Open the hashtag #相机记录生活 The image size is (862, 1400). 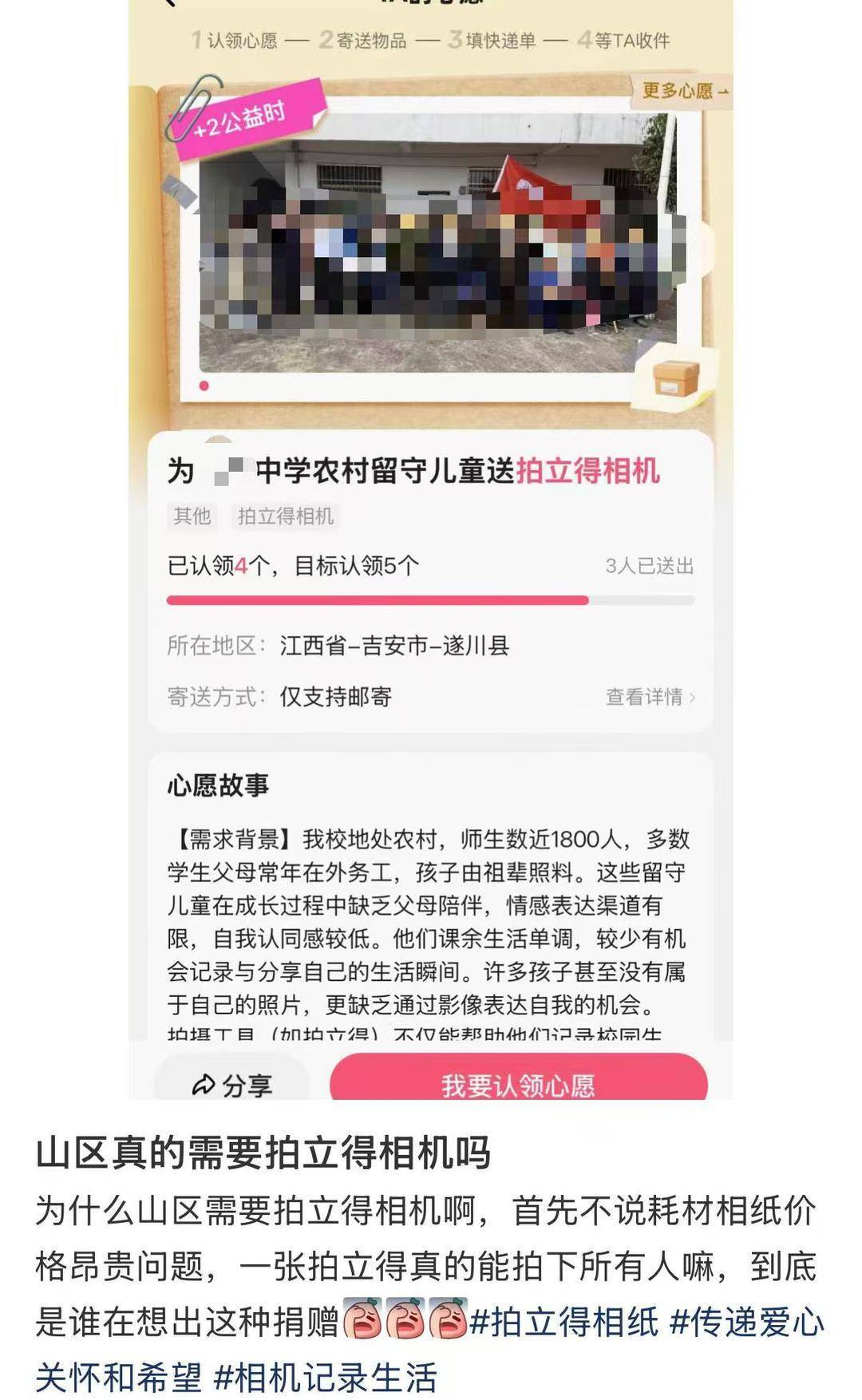[x=326, y=1378]
